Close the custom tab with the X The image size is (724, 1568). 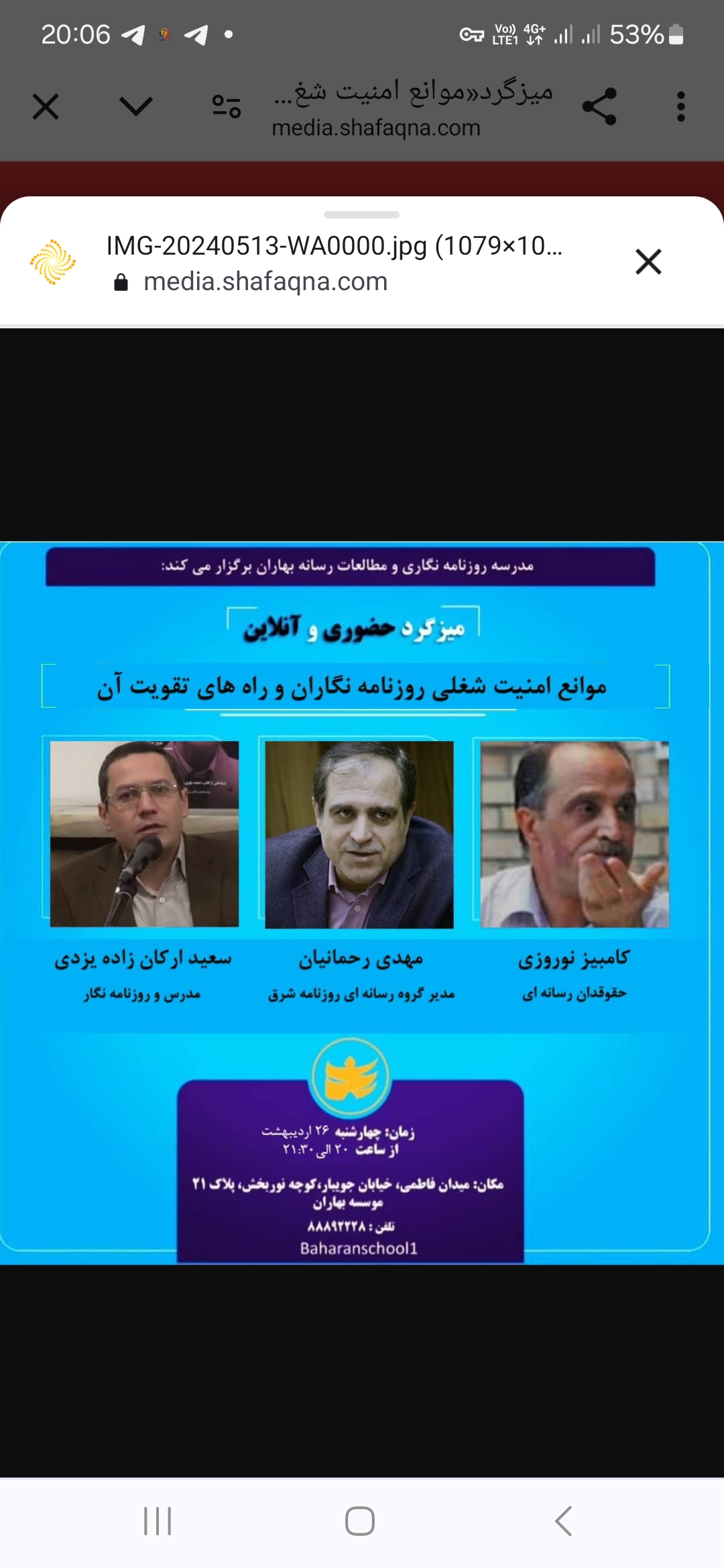click(46, 107)
